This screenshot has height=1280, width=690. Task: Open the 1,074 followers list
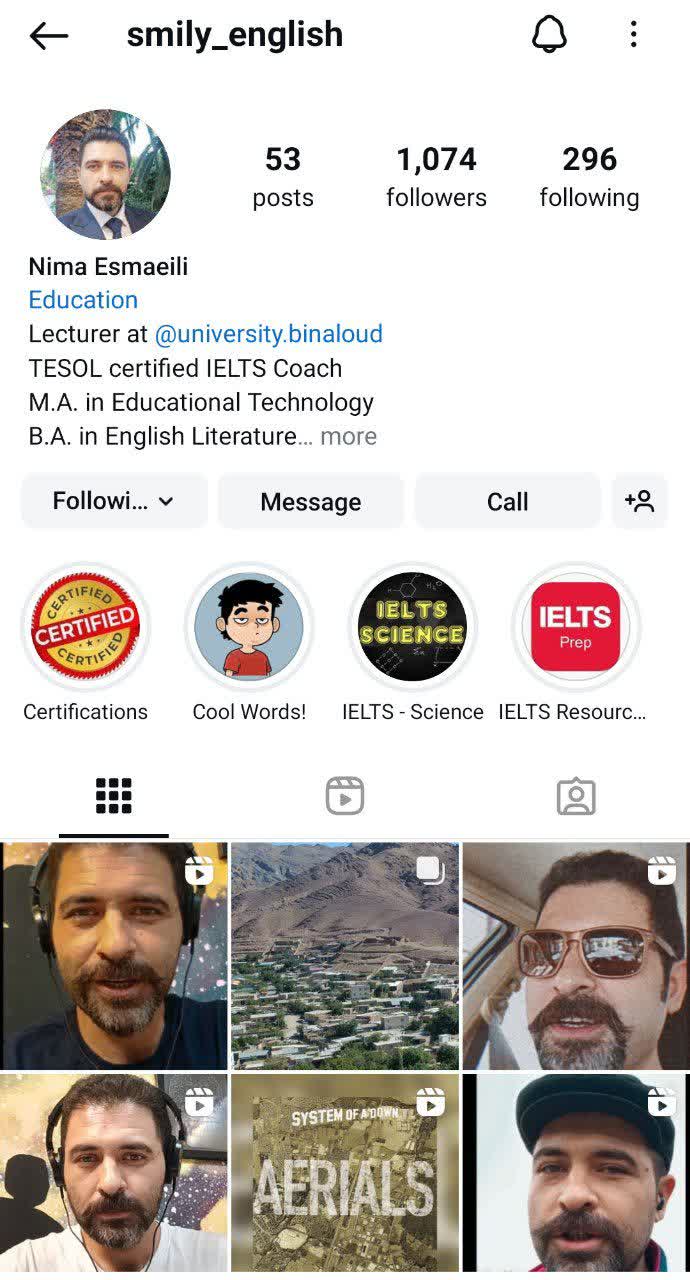point(436,176)
